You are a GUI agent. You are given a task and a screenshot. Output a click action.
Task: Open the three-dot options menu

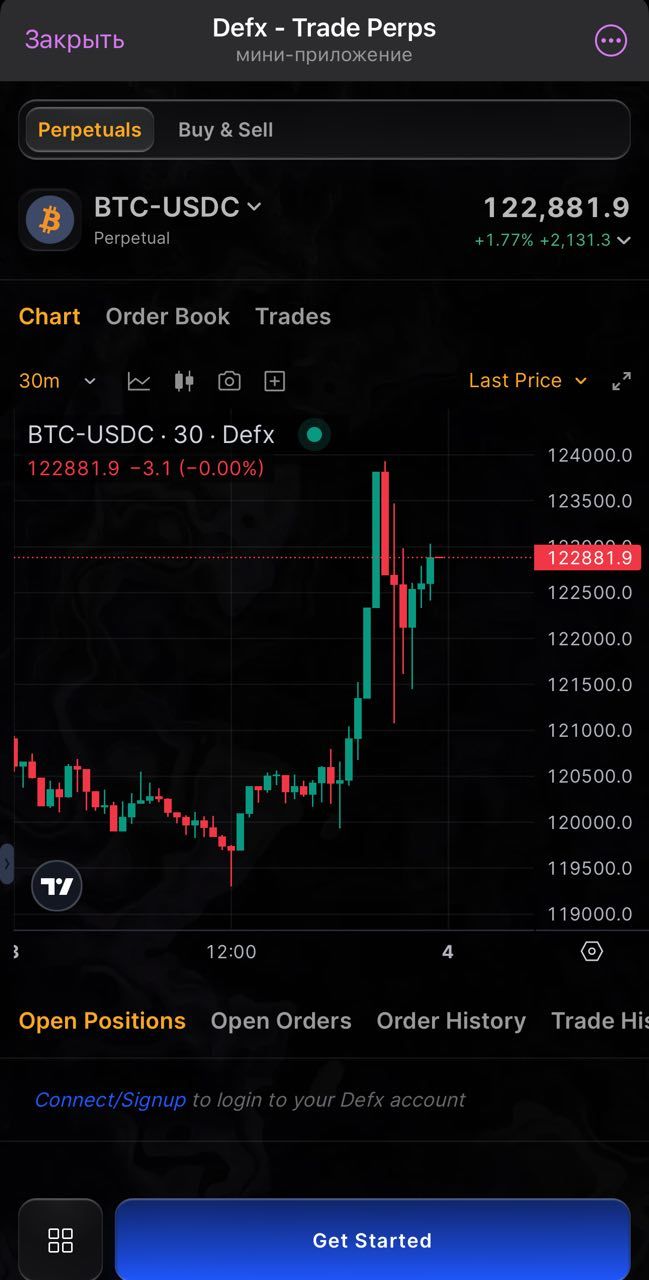(610, 41)
